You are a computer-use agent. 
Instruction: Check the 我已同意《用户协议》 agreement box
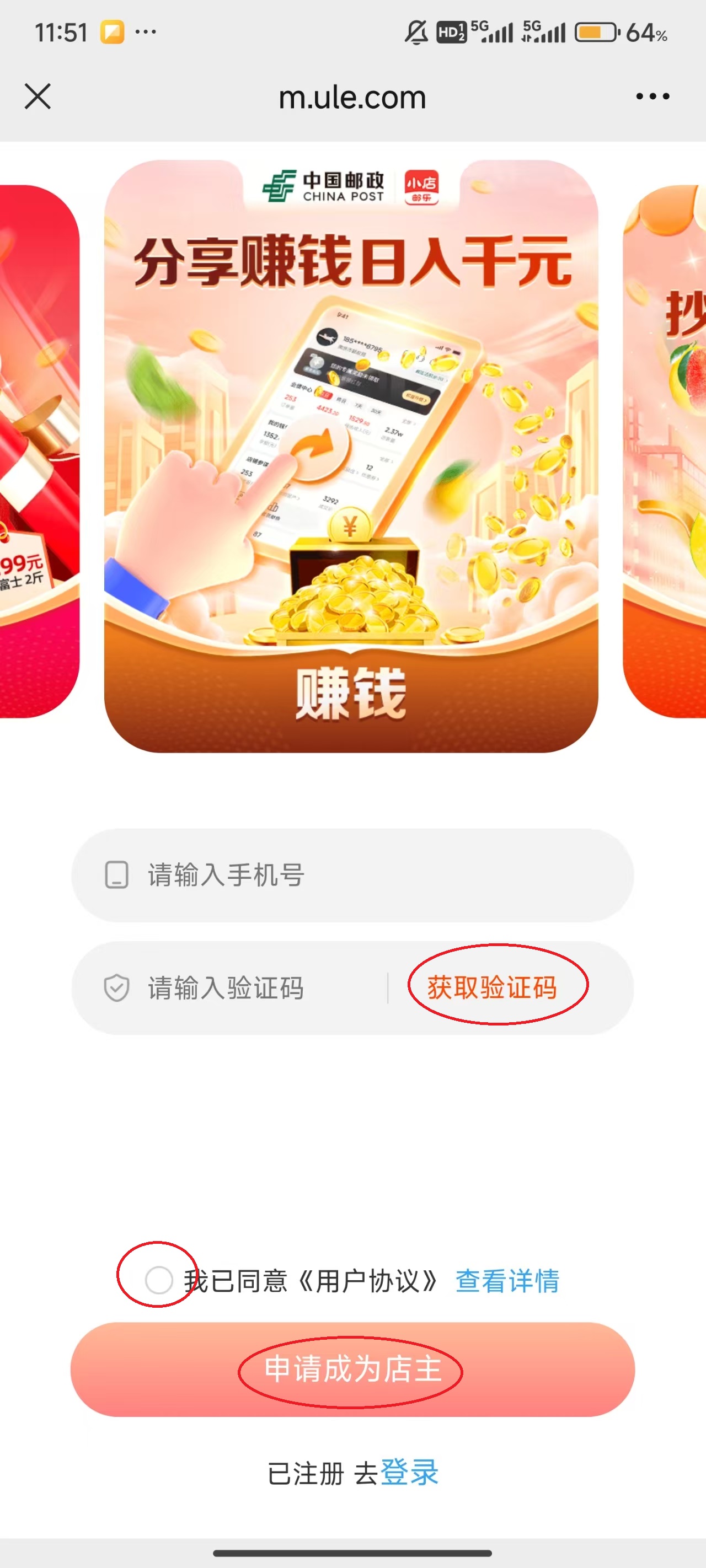tap(159, 1280)
